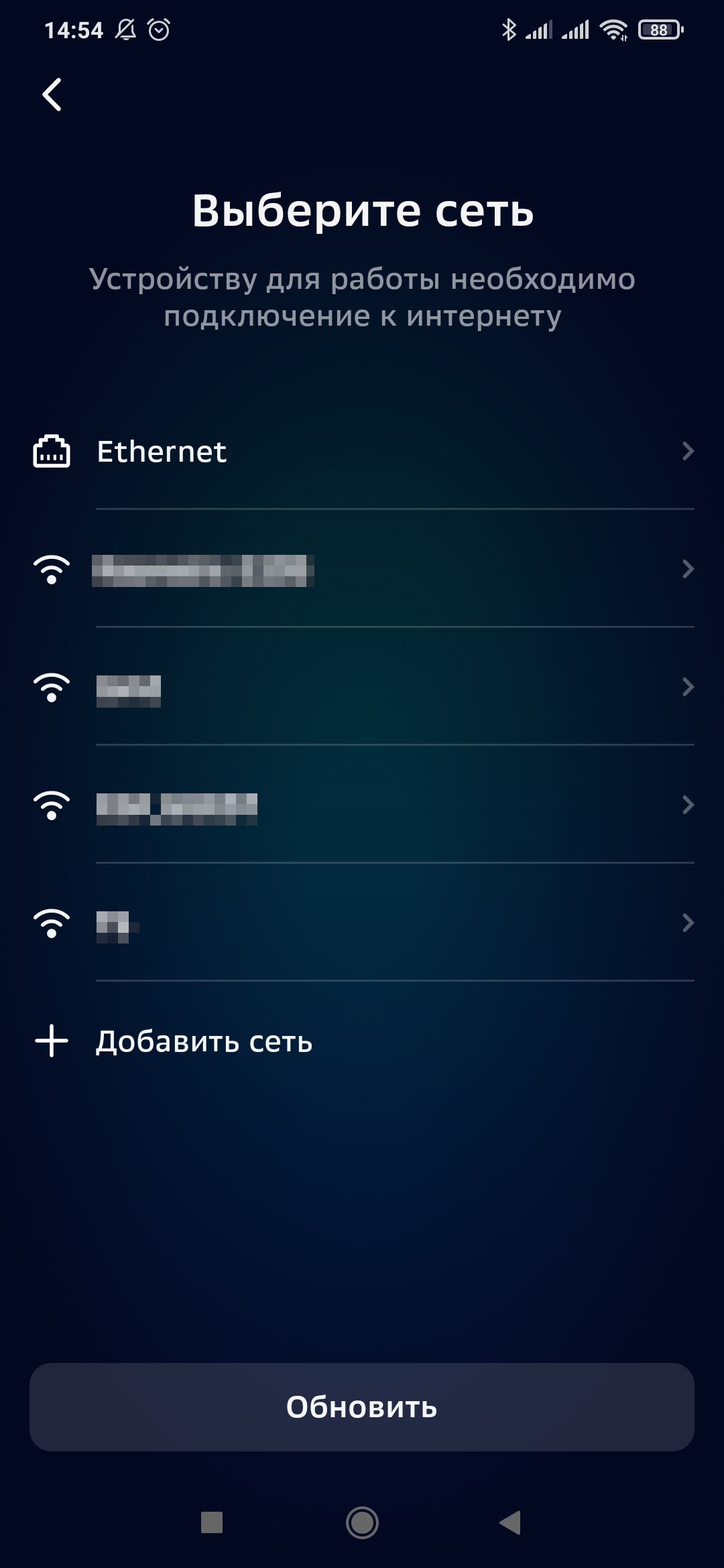724x1568 pixels.
Task: Open the system home screen
Action: tap(362, 1522)
